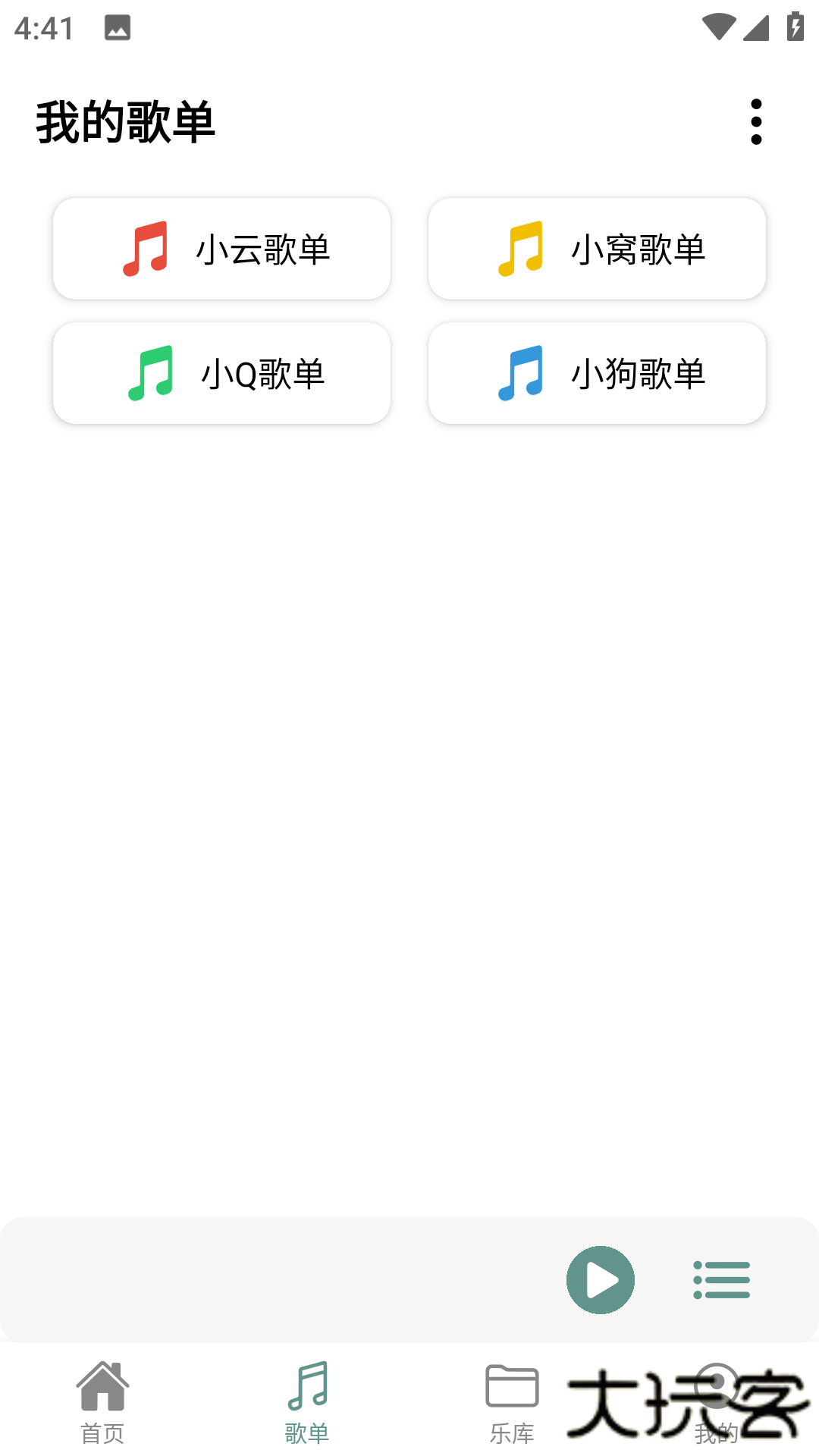The image size is (819, 1456).
Task: Click the yellow music note icon on 小窝歌单
Action: (x=522, y=248)
